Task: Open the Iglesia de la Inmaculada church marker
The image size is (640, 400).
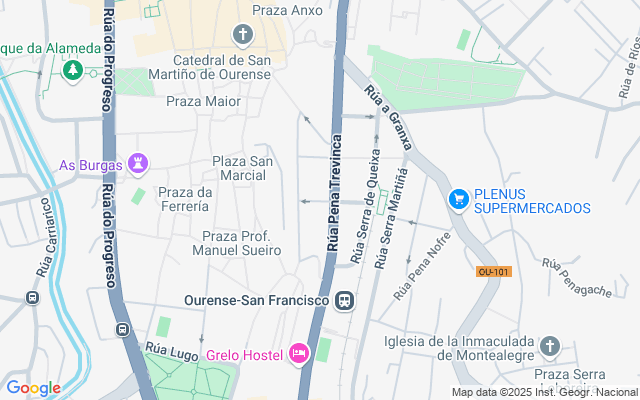Action: (549, 347)
